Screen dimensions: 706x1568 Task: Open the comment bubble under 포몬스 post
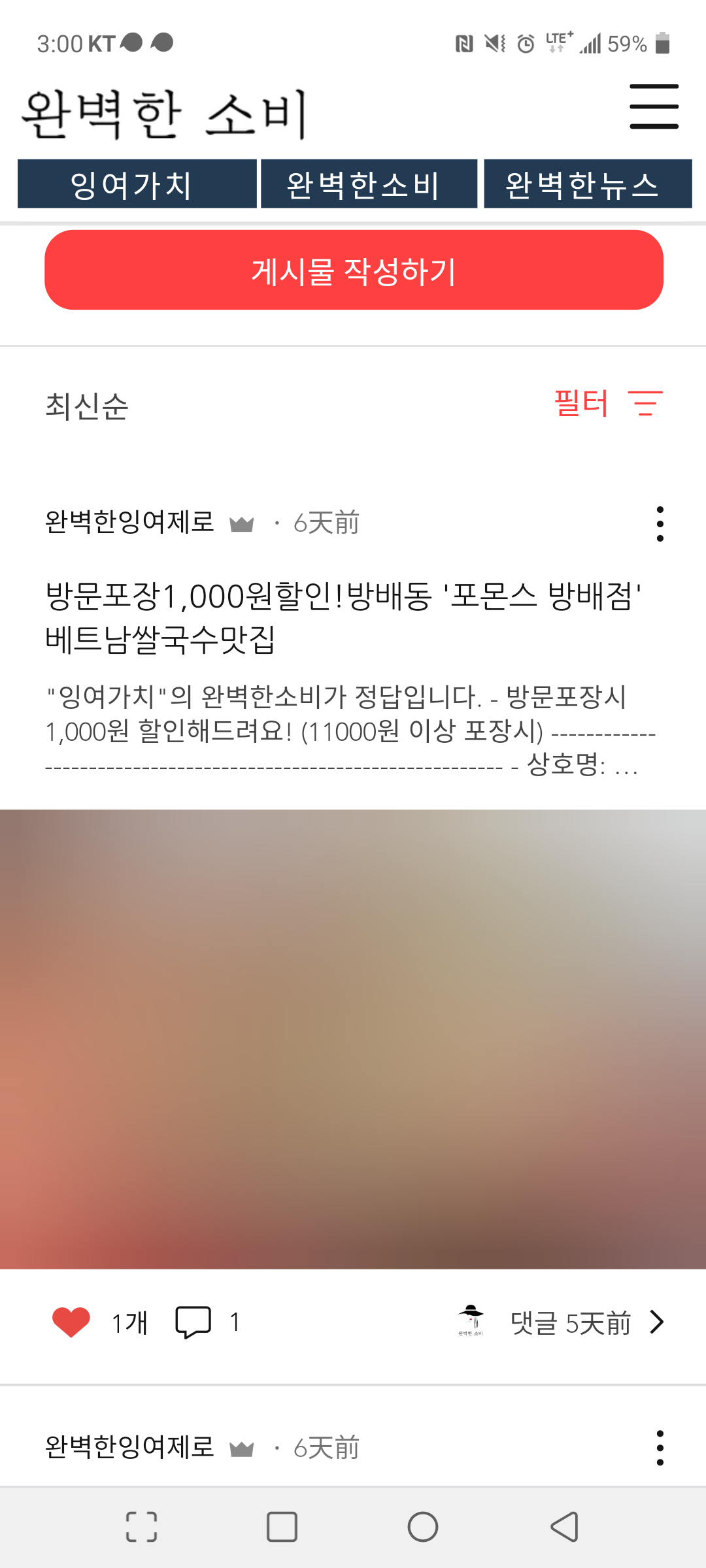click(193, 1322)
